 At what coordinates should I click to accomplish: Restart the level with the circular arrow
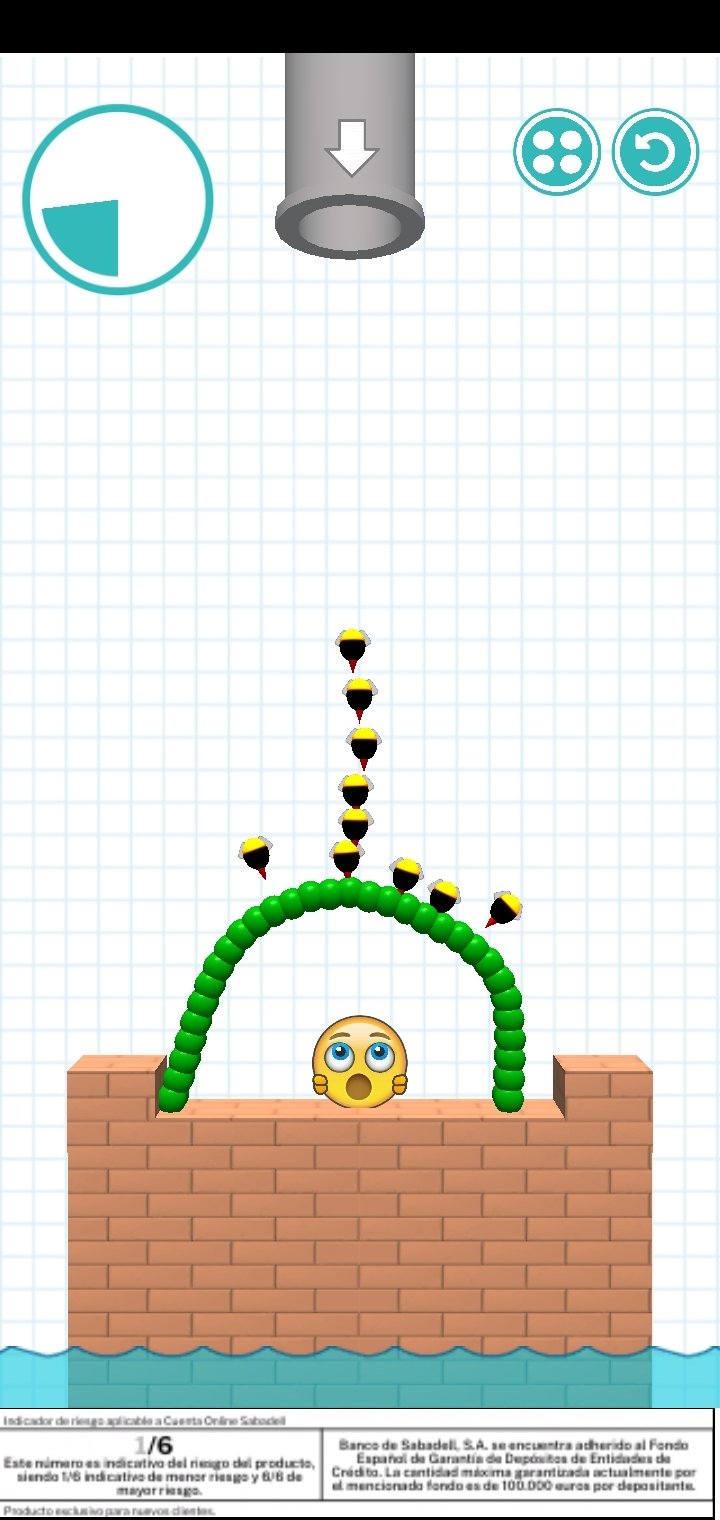coord(656,152)
